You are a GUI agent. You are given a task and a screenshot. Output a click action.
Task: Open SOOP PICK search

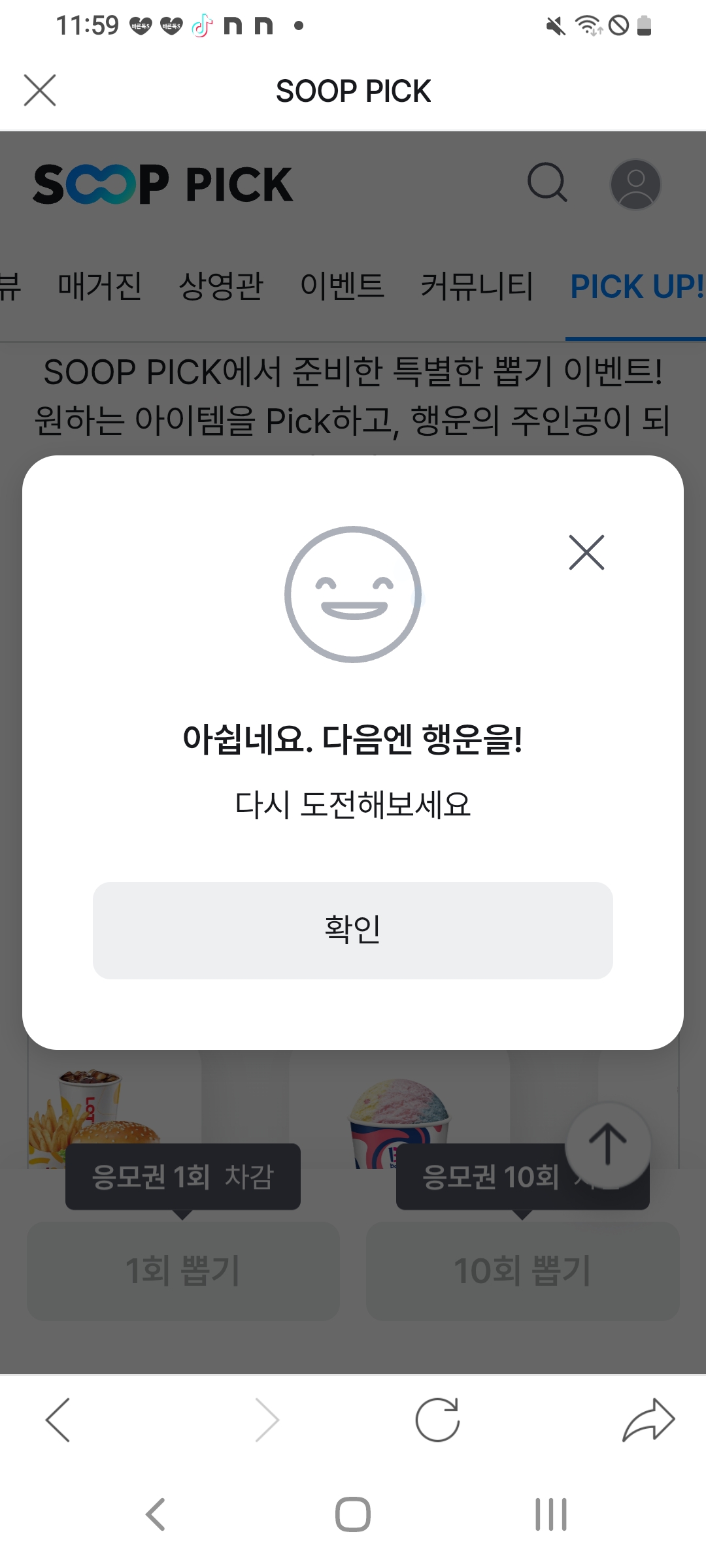[547, 183]
